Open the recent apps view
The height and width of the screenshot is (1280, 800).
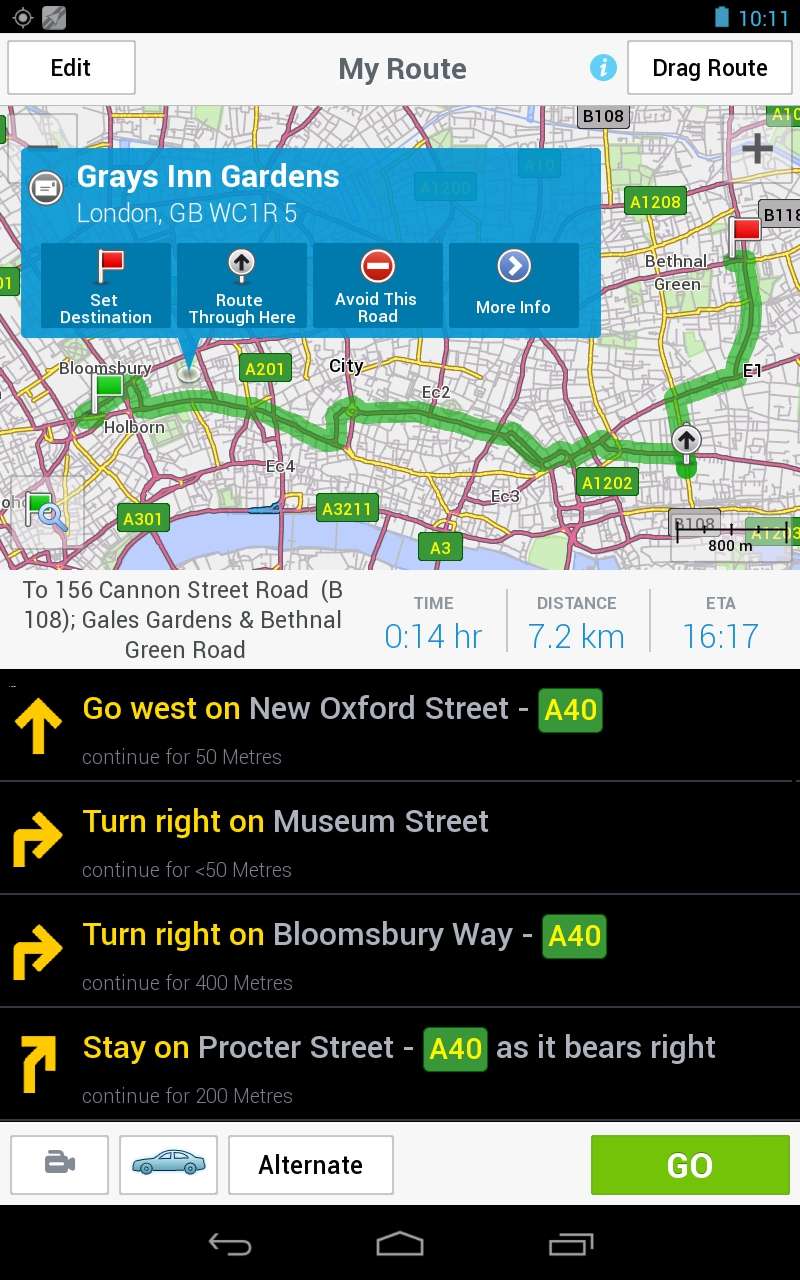(571, 1244)
